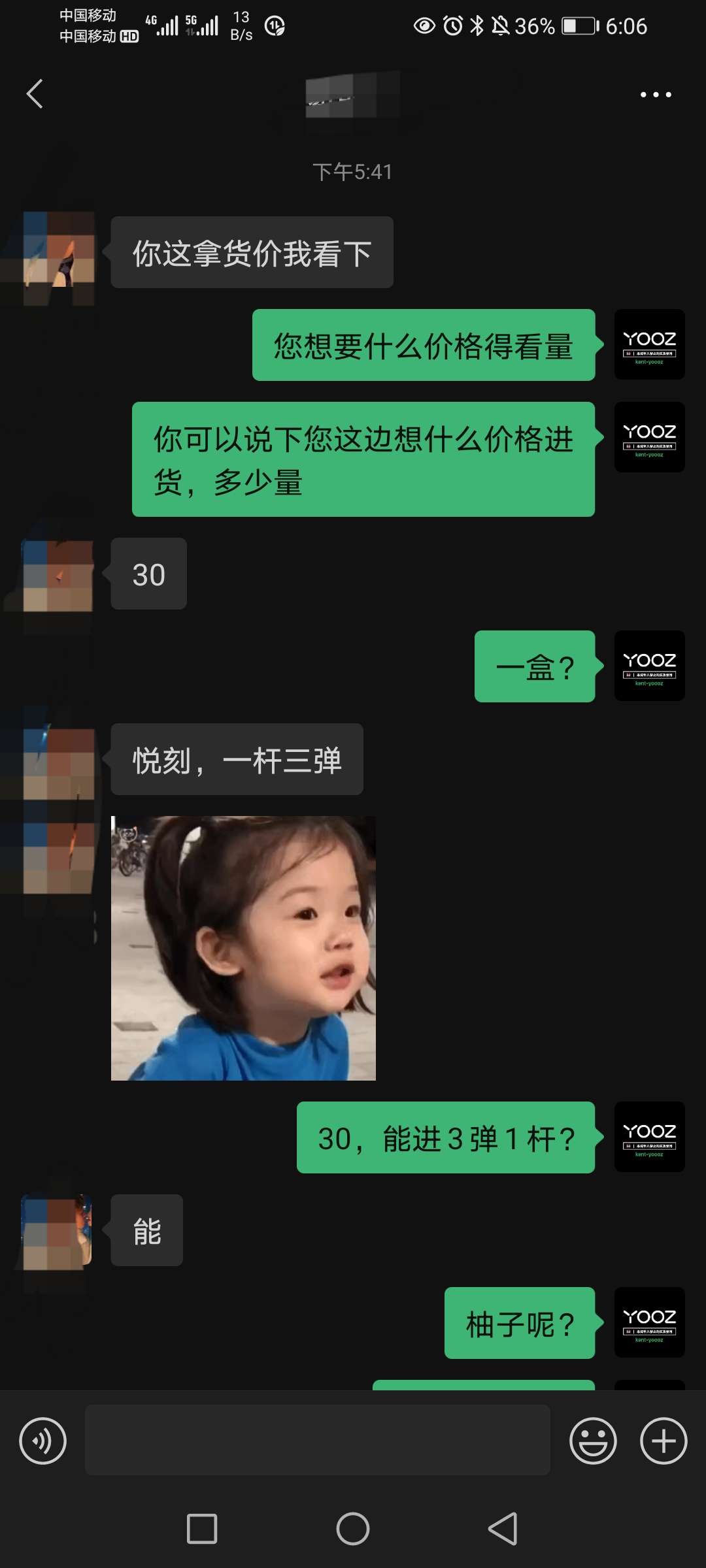
Task: Open YOOZ avatar next to '一盒？' message
Action: 649,666
